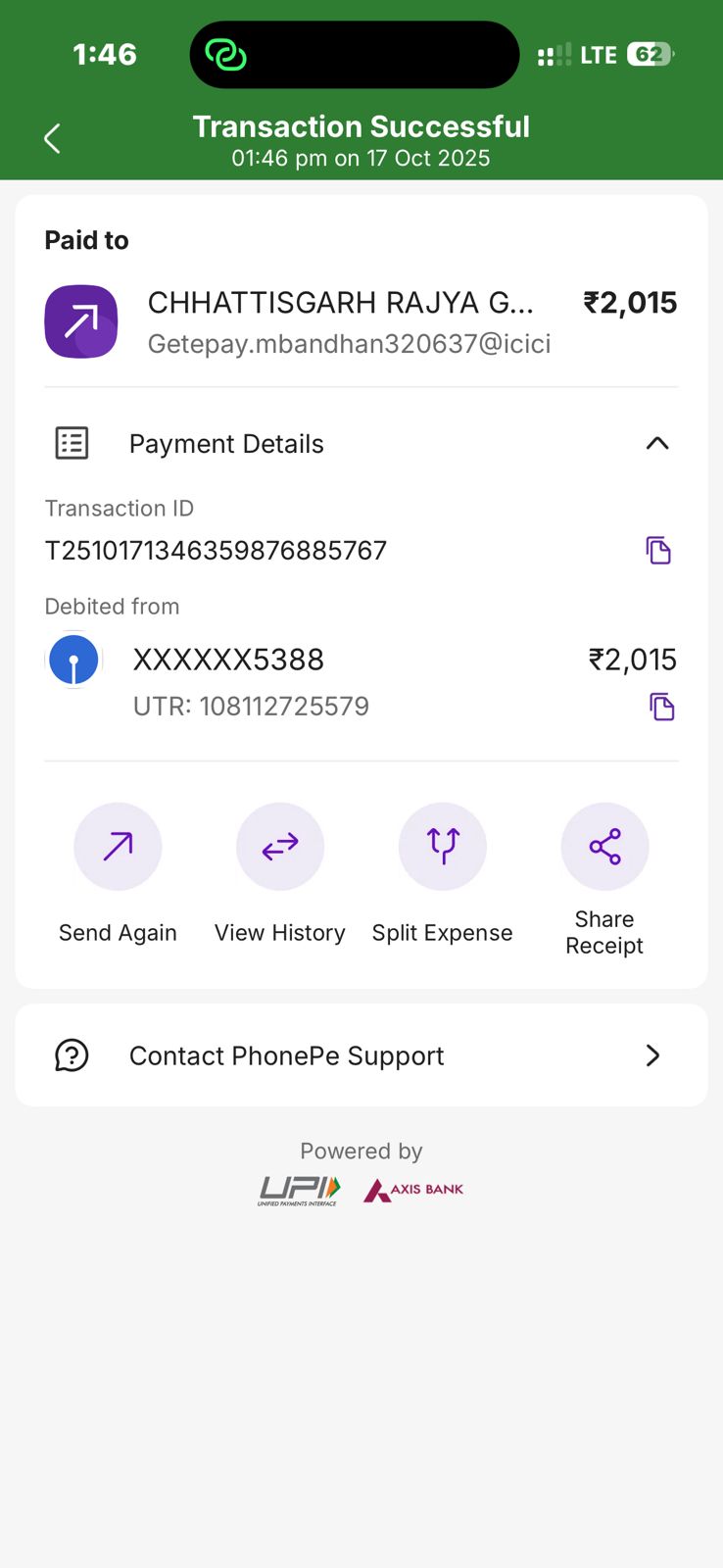Open View History
Viewport: 723px width, 1568px height.
(280, 847)
